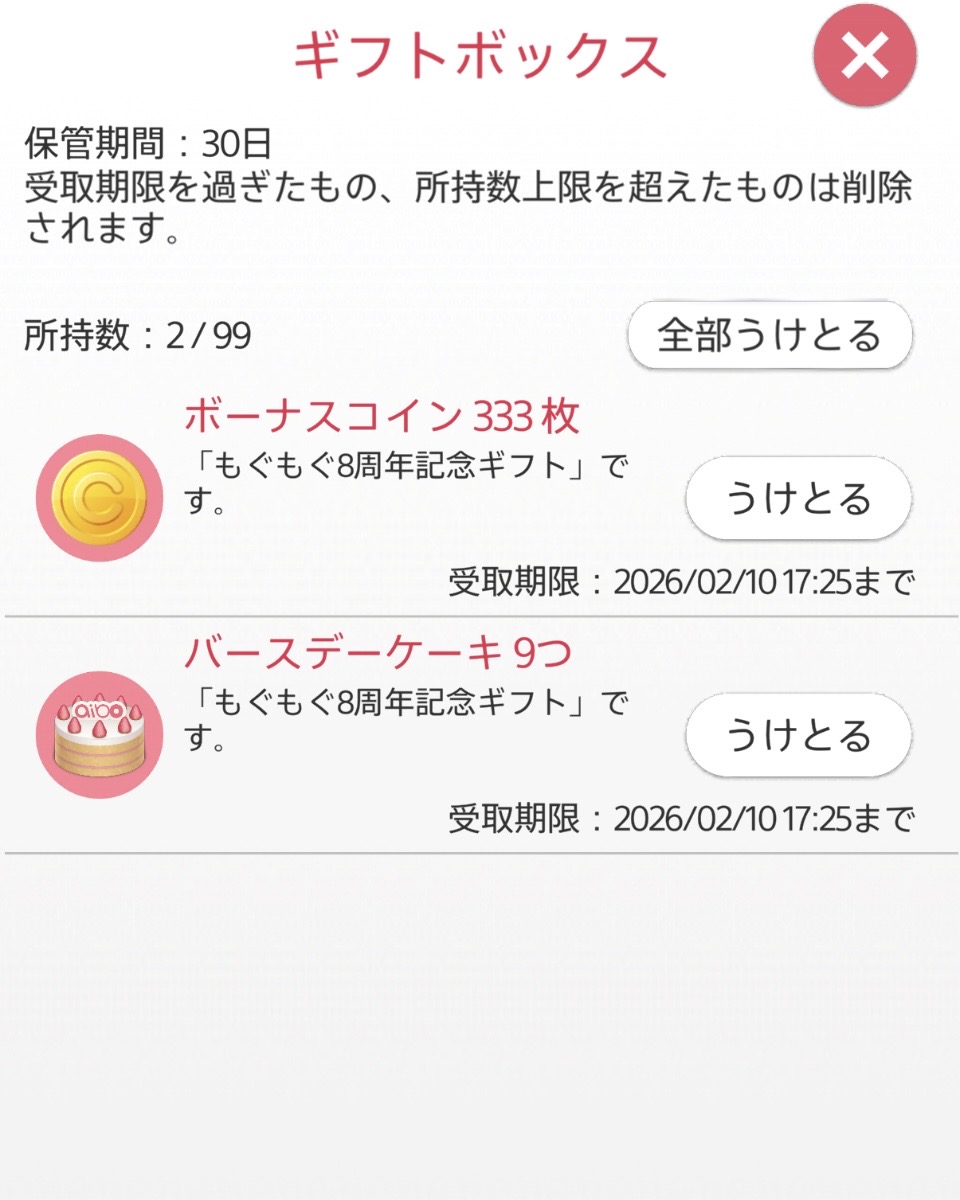Receive the バースデーケーキ 9つ gift
This screenshot has width=960, height=1200.
pos(798,736)
